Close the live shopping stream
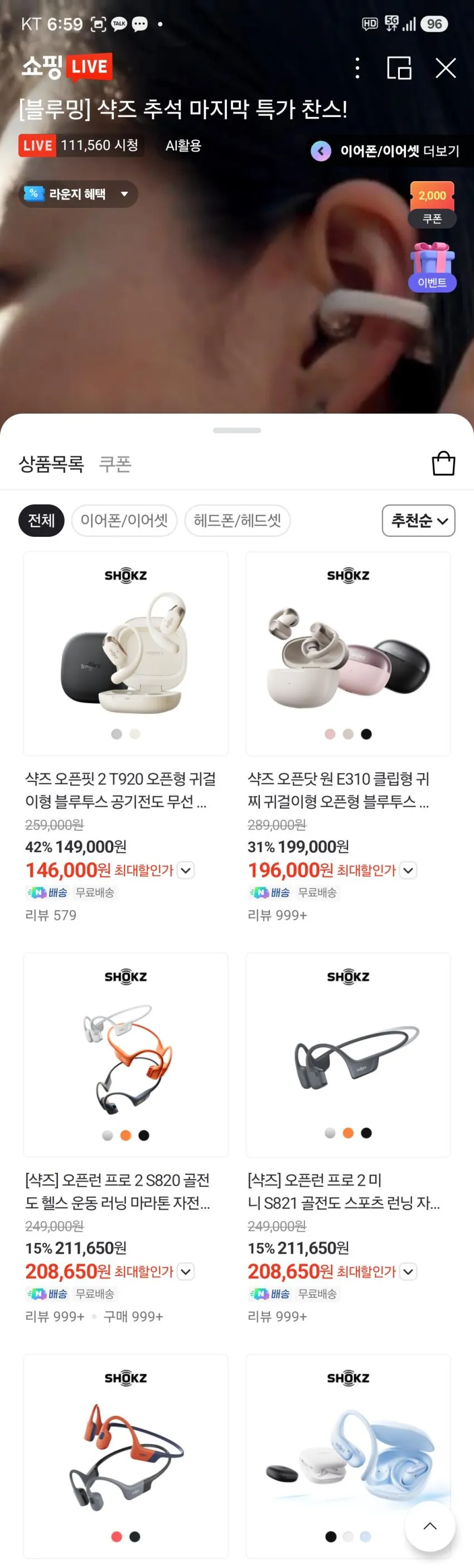This screenshot has width=474, height=1568. (x=446, y=68)
